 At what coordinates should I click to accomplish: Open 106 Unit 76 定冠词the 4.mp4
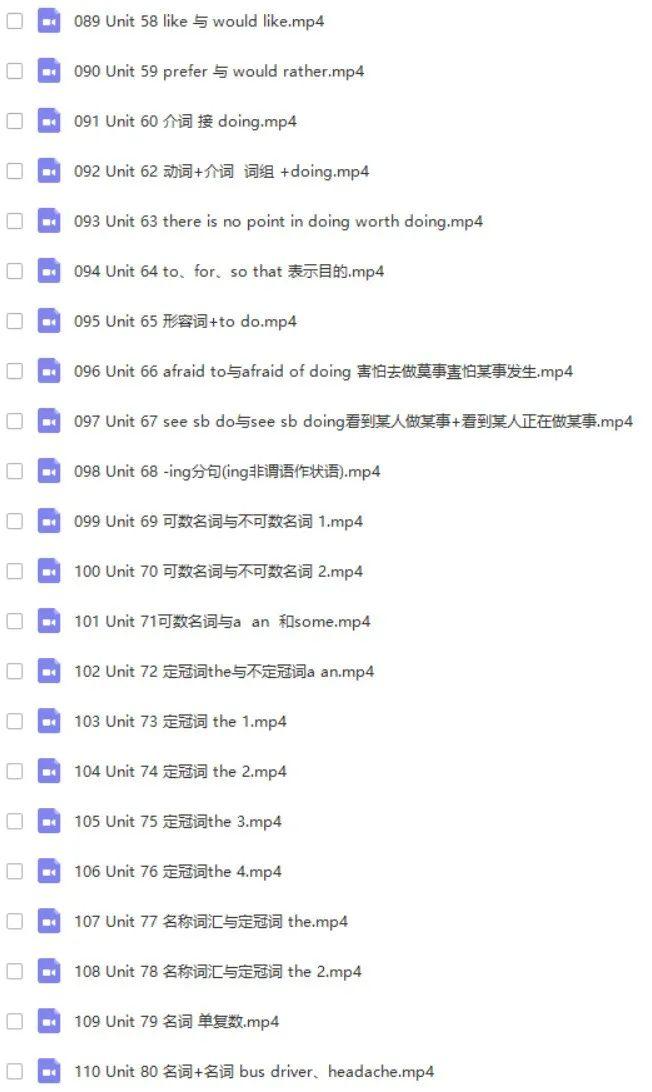(x=178, y=871)
